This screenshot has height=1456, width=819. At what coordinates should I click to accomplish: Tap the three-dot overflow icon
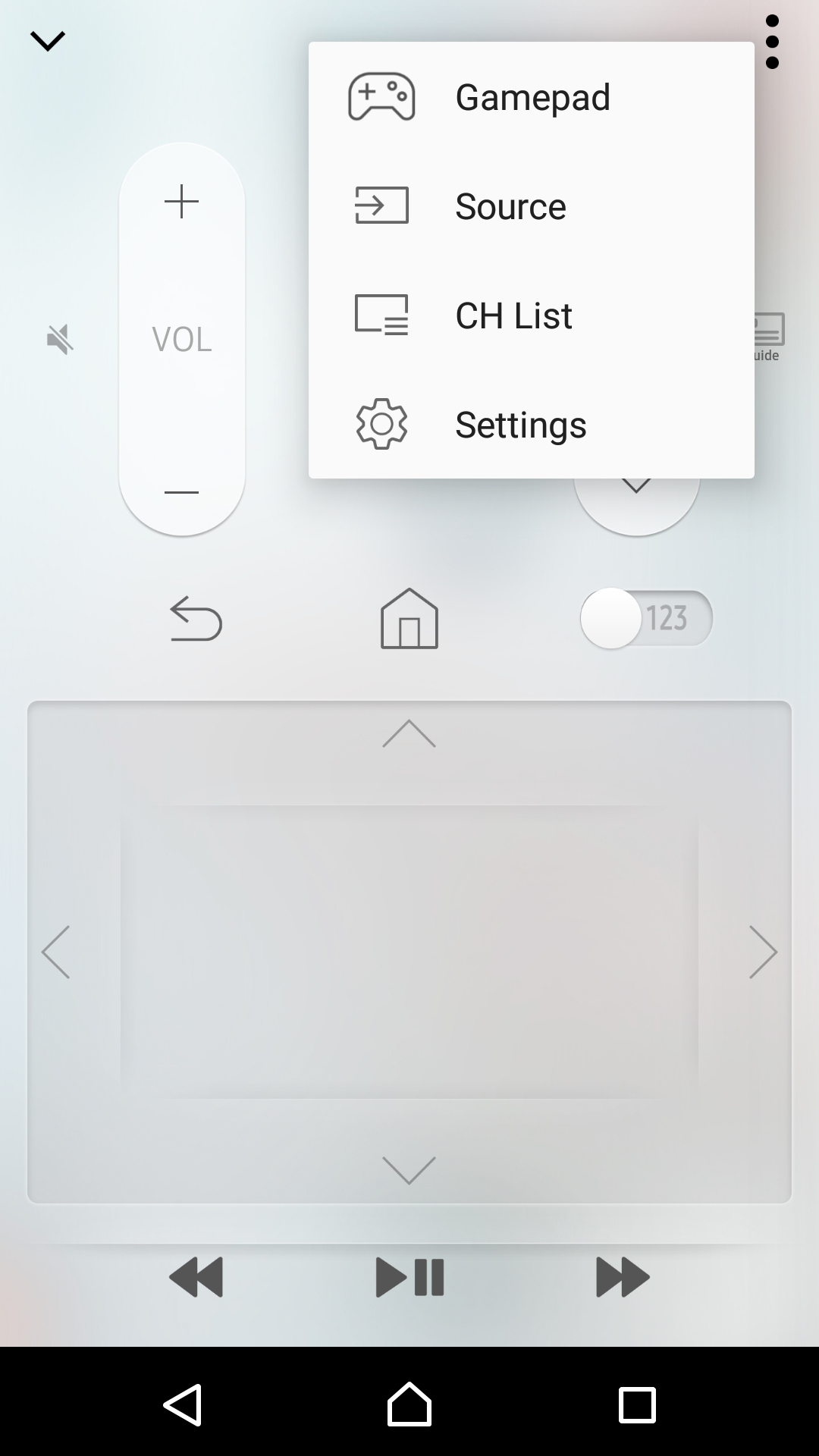(772, 42)
